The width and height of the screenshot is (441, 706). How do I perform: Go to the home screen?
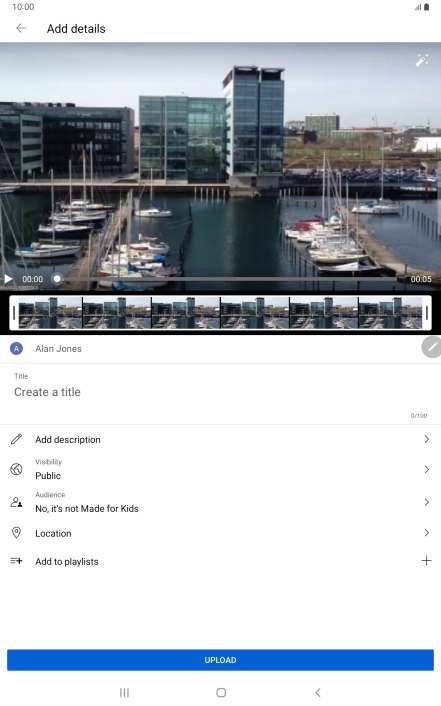click(221, 692)
